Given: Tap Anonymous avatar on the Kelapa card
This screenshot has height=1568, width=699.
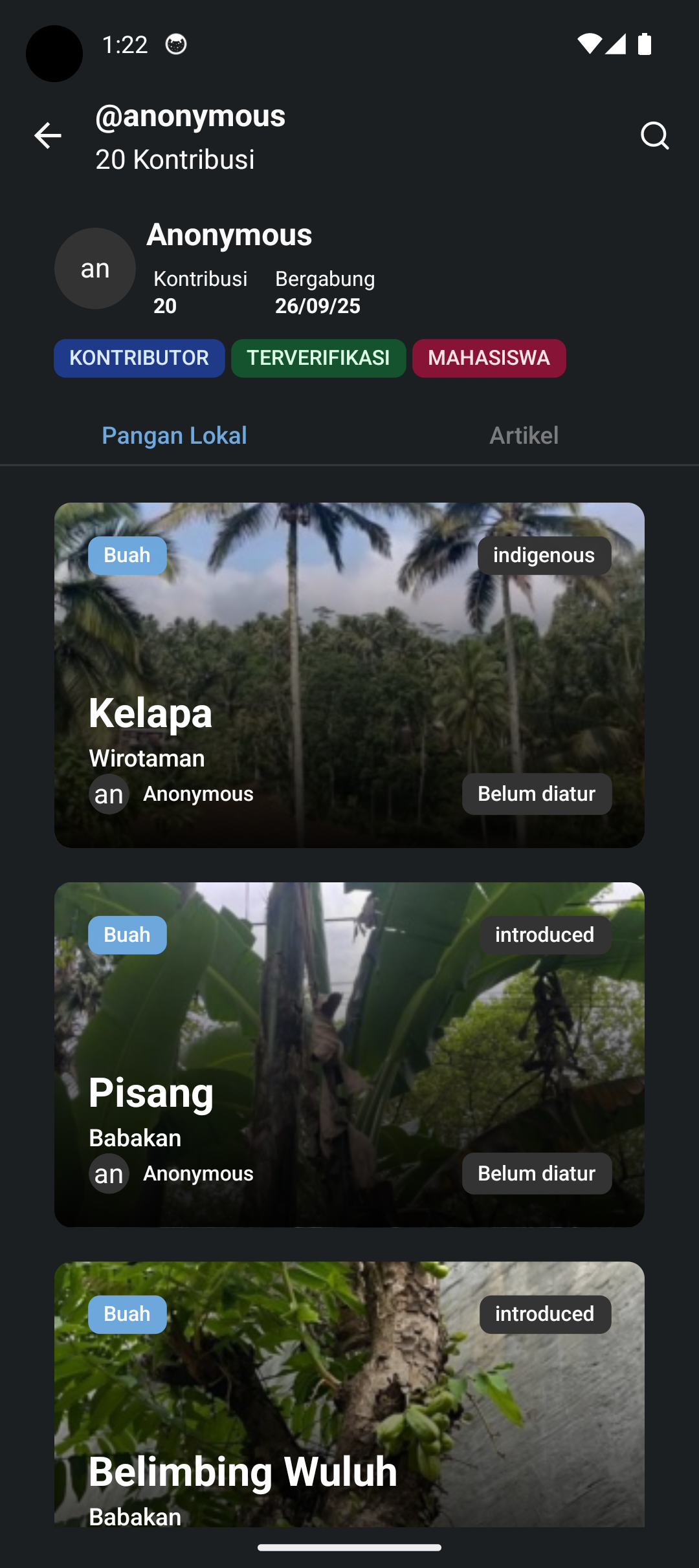Looking at the screenshot, I should pos(109,794).
